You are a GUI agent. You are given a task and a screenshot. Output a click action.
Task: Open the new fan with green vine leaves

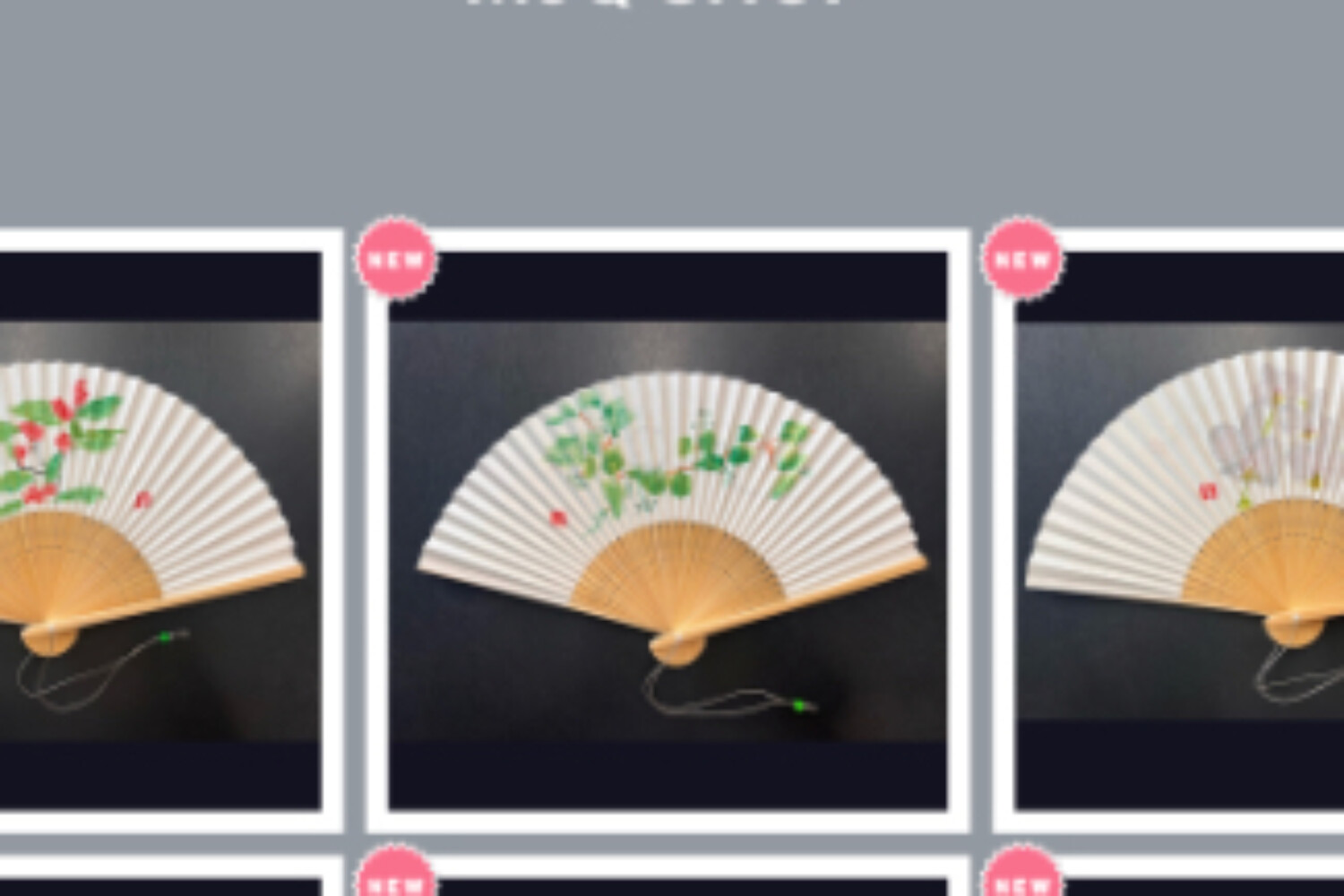[x=668, y=529]
